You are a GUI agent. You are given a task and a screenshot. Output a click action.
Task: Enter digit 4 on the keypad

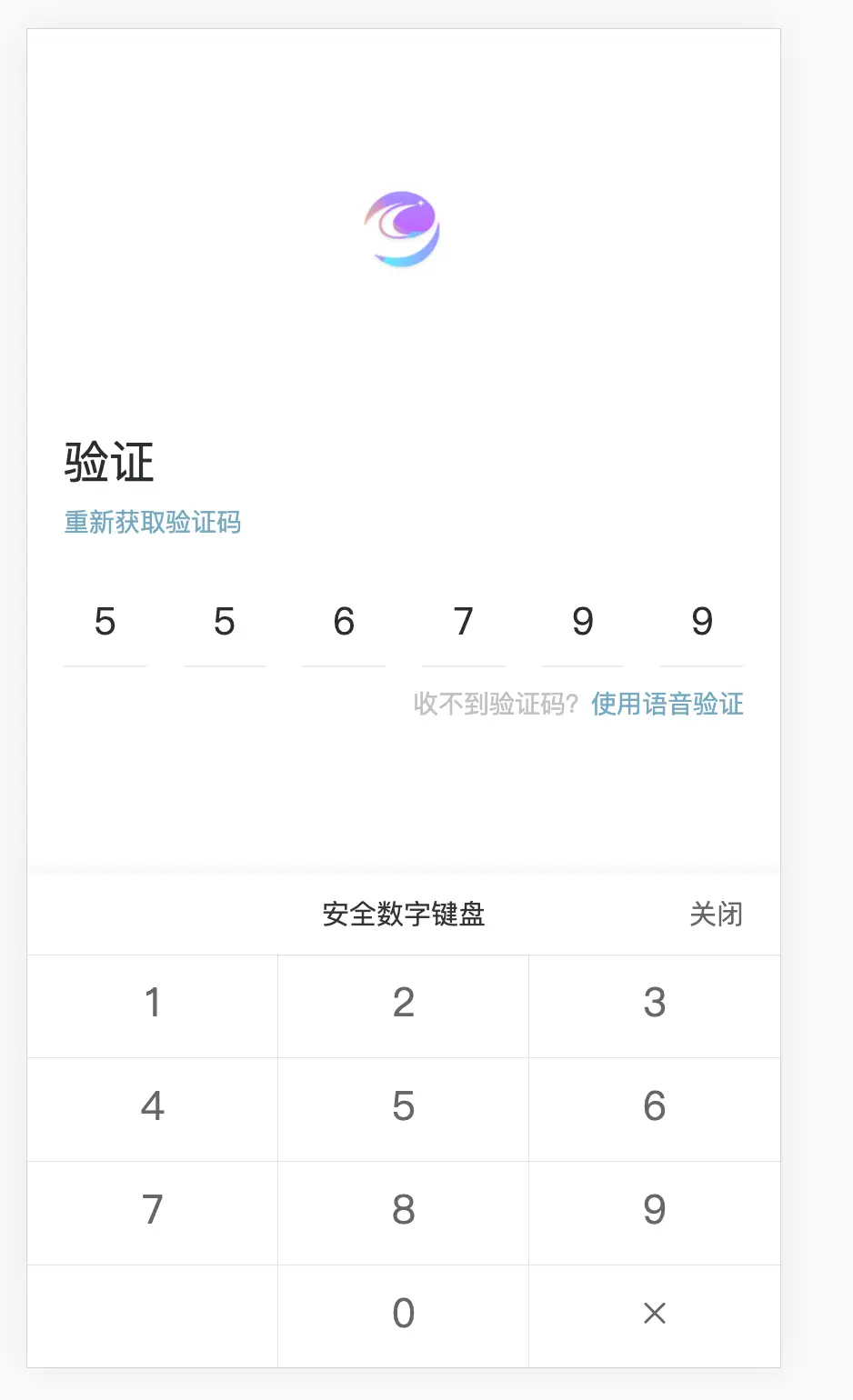(x=153, y=1110)
